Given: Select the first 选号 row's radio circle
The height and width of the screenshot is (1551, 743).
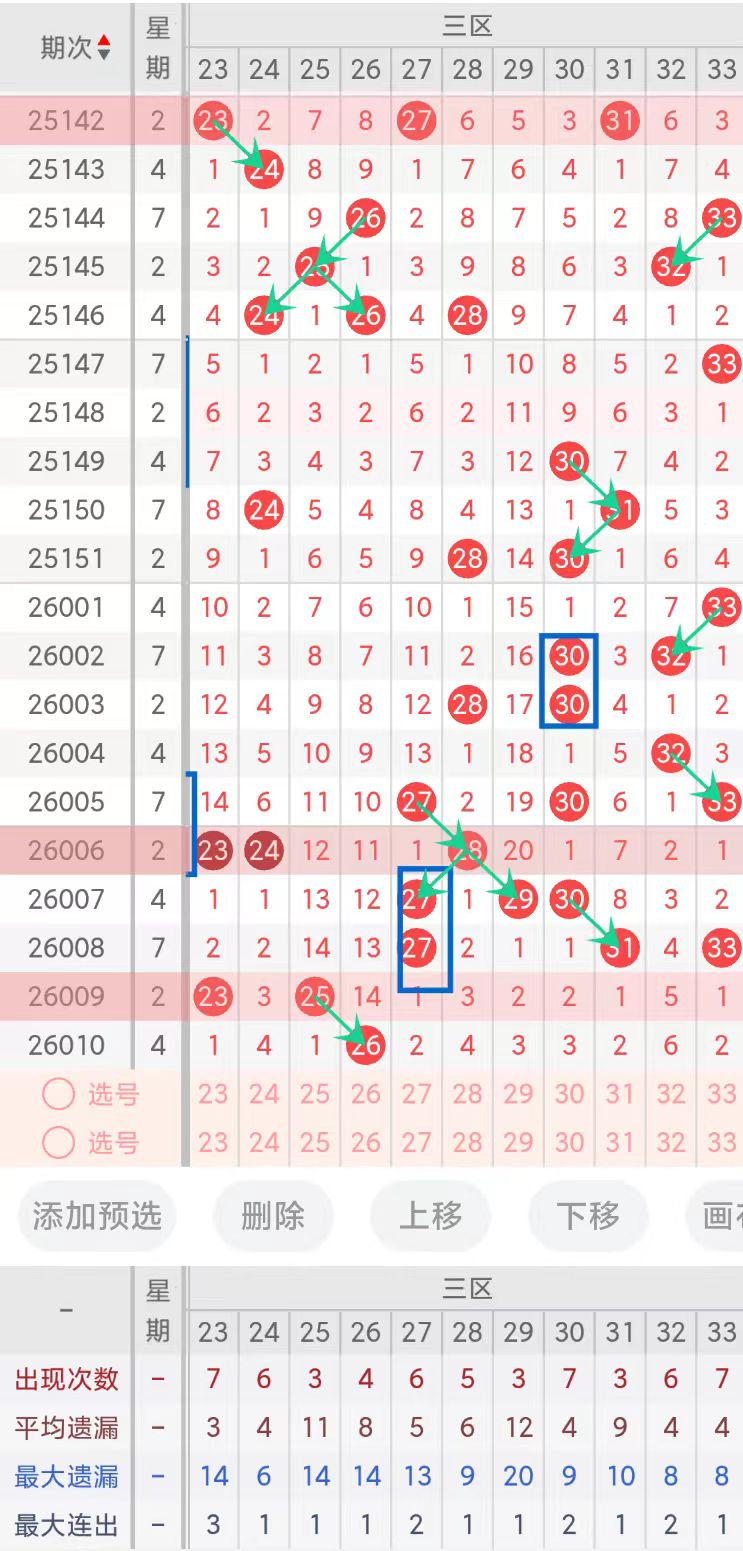Looking at the screenshot, I should tap(58, 1094).
